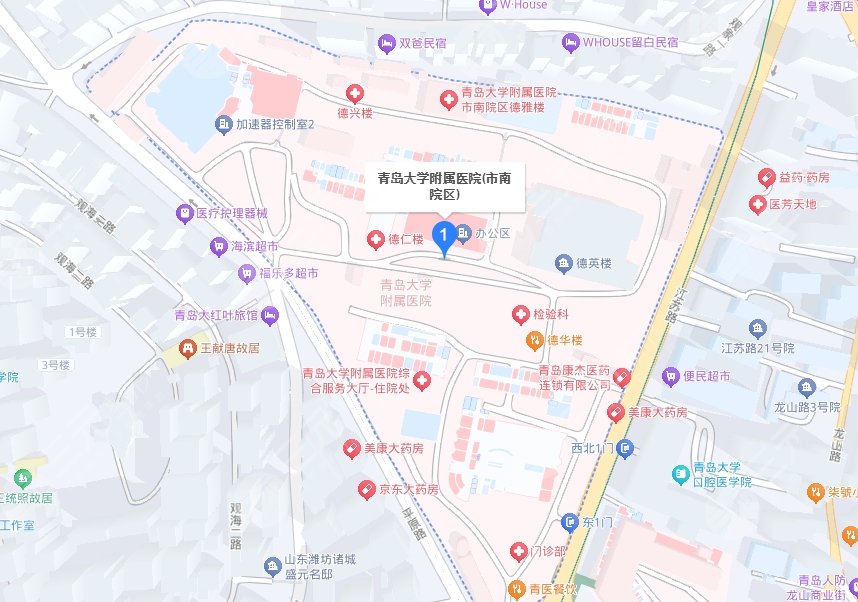Select the 检验科 medical marker
This screenshot has height=602, width=858.
tap(520, 315)
